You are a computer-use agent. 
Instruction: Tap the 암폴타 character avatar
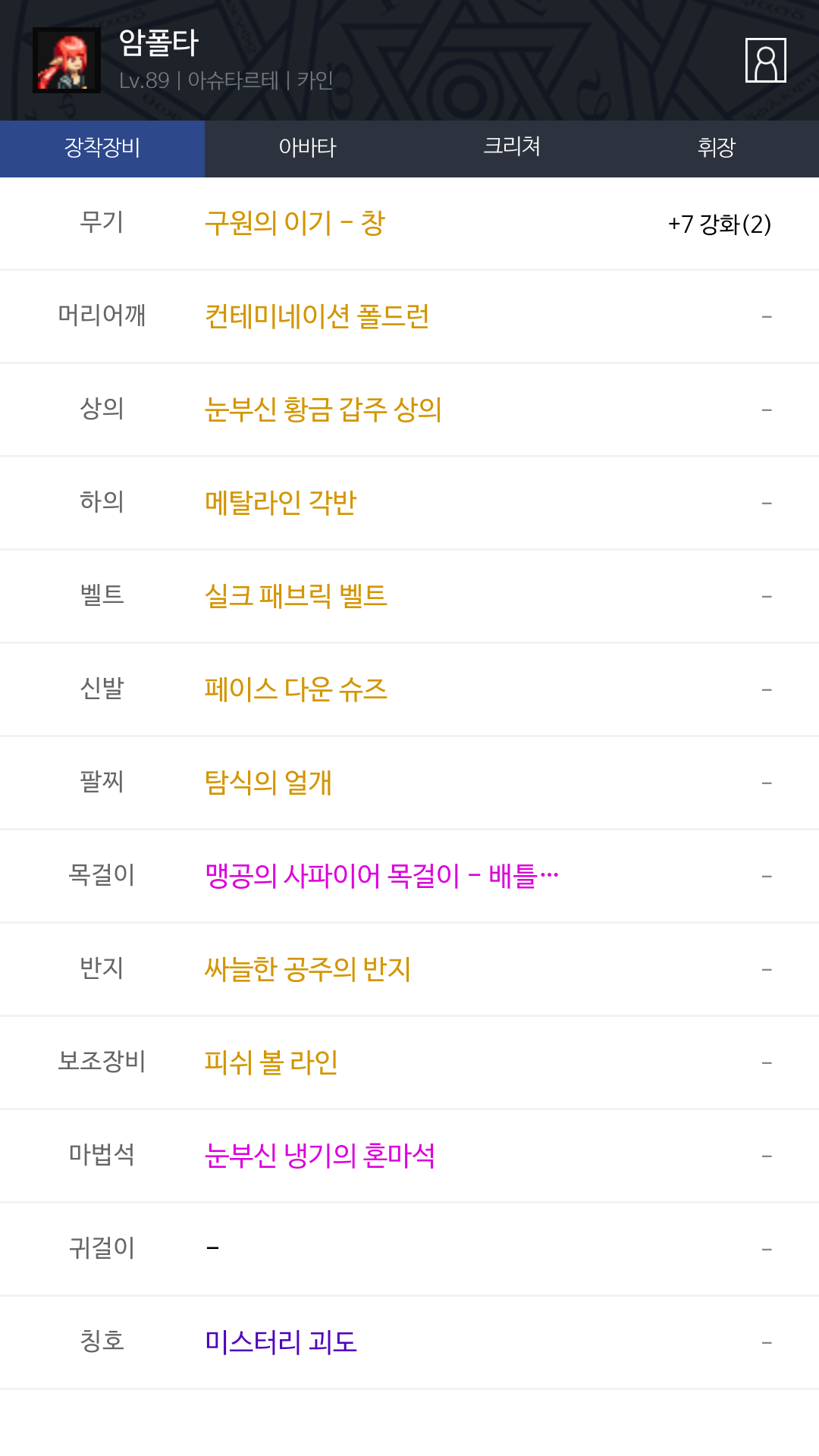[67, 61]
